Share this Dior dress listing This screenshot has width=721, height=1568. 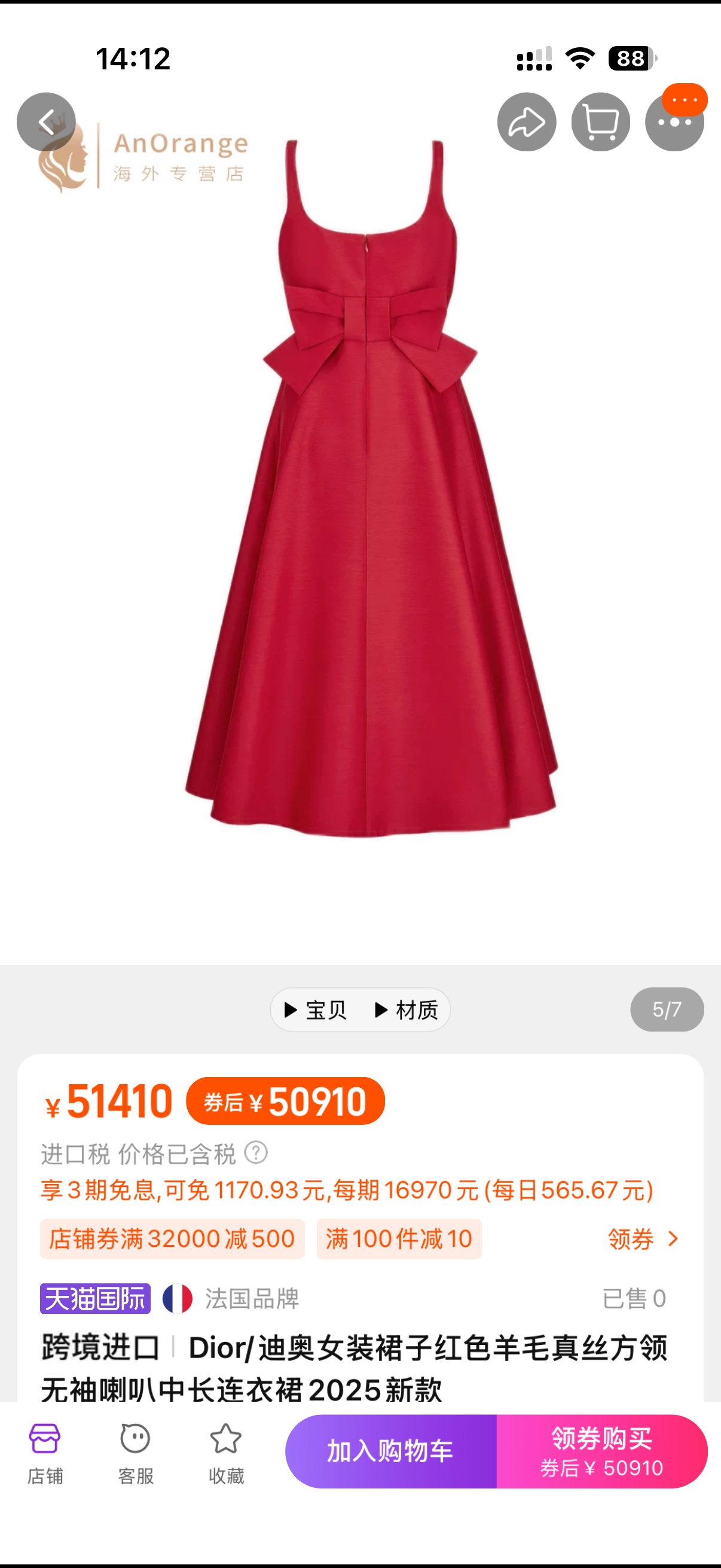click(526, 122)
